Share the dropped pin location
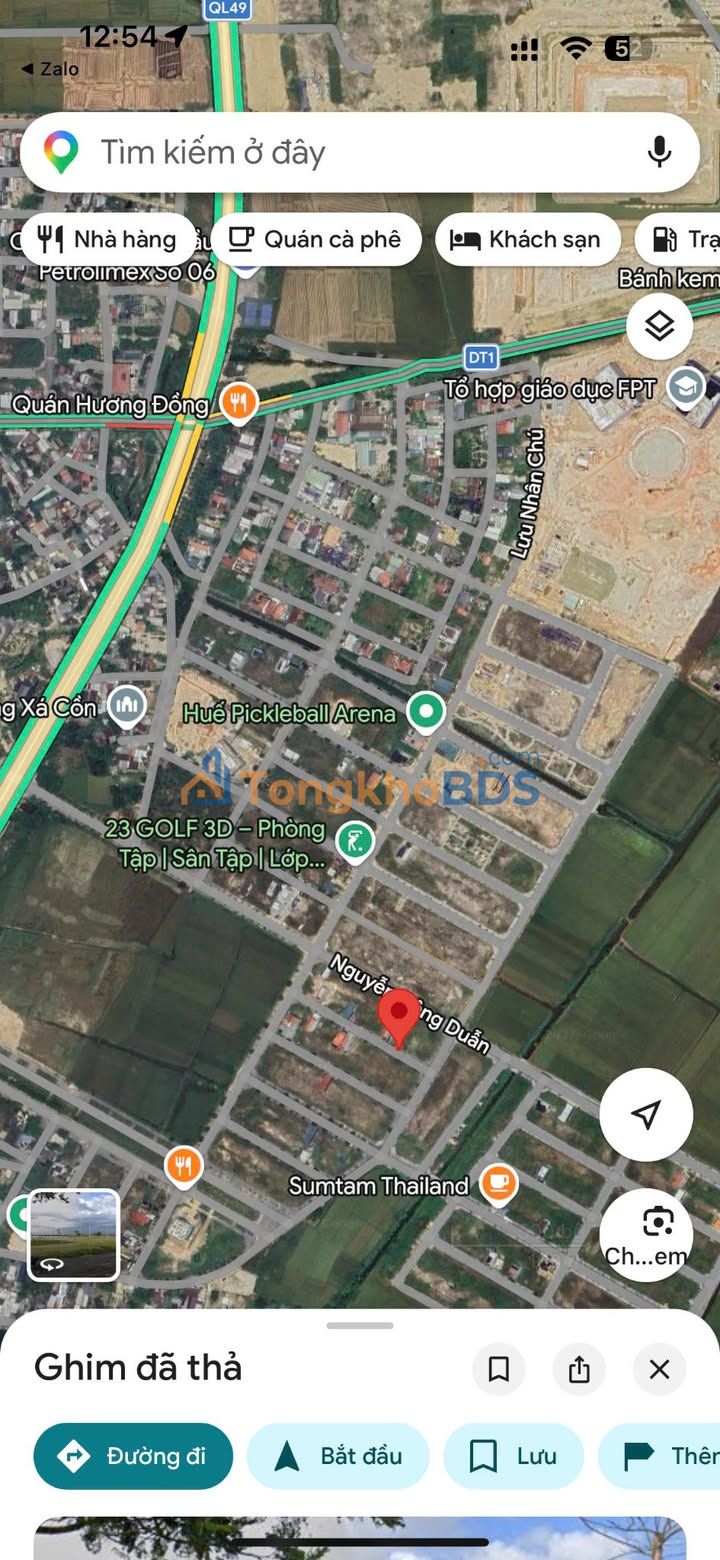Screen dimensions: 720x1560 579,1369
